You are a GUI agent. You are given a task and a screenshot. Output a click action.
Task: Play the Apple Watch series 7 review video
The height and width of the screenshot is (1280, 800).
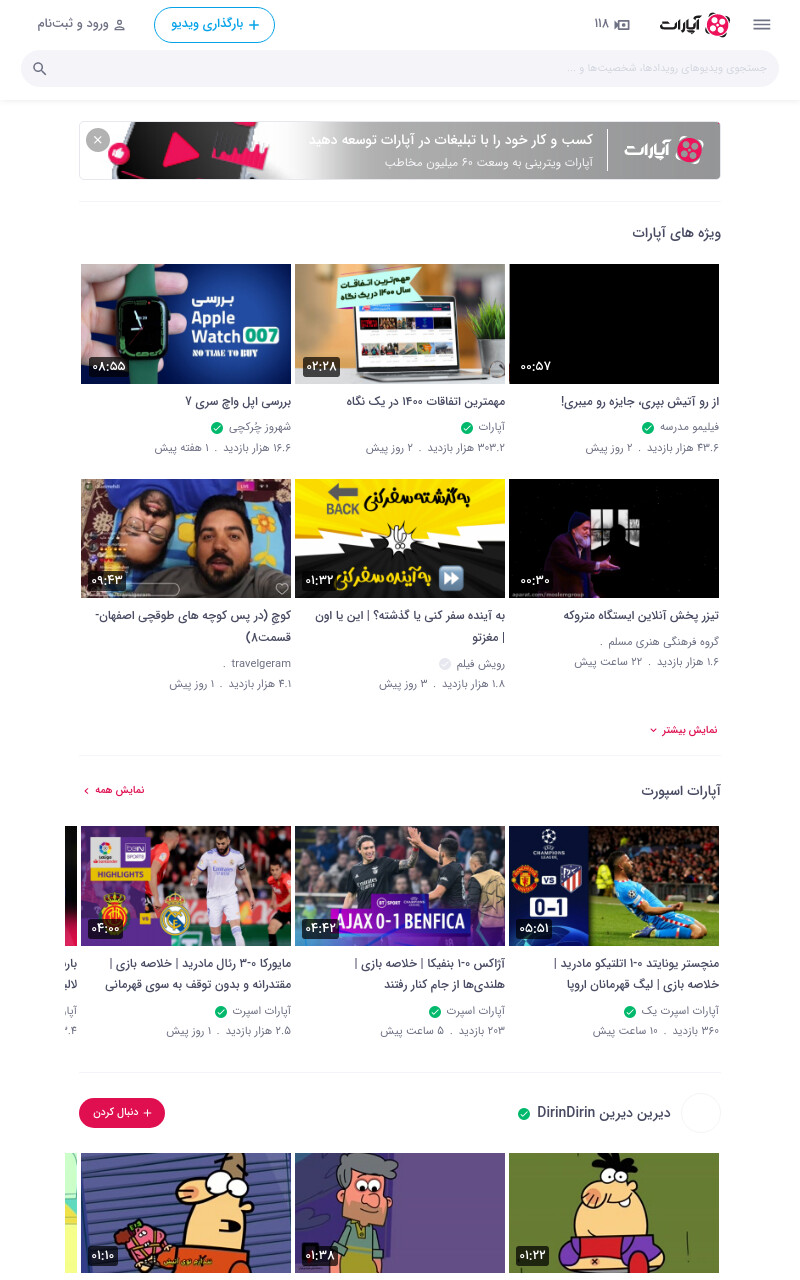point(186,324)
